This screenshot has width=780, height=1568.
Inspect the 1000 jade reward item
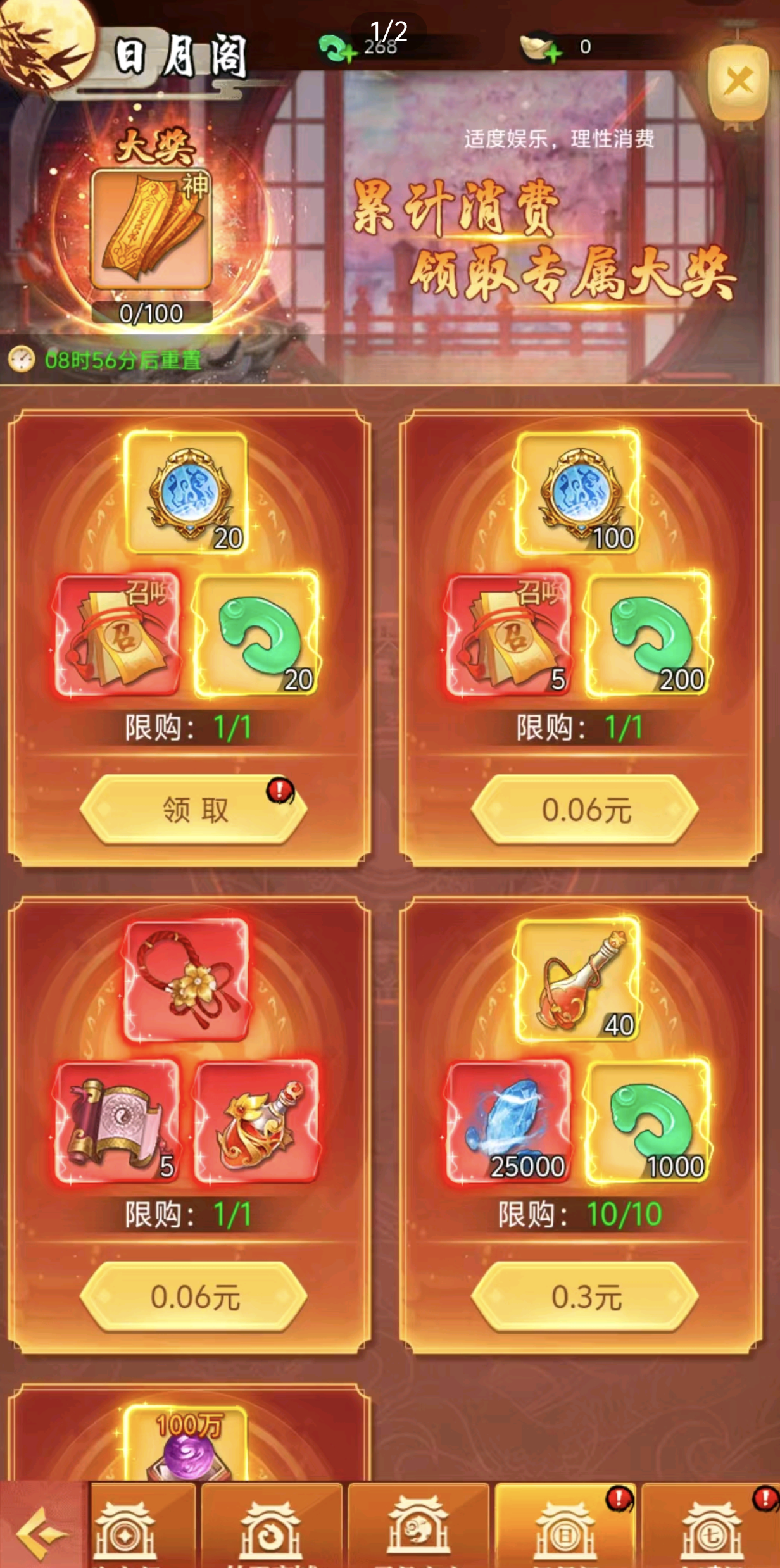(647, 1122)
